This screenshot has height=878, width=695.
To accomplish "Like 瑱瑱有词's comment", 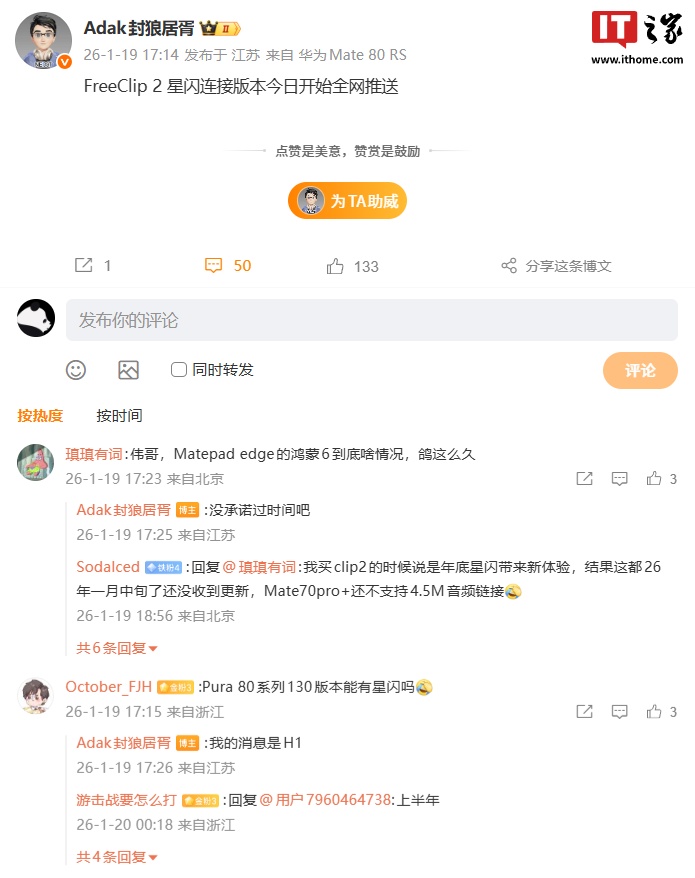I will tap(661, 479).
